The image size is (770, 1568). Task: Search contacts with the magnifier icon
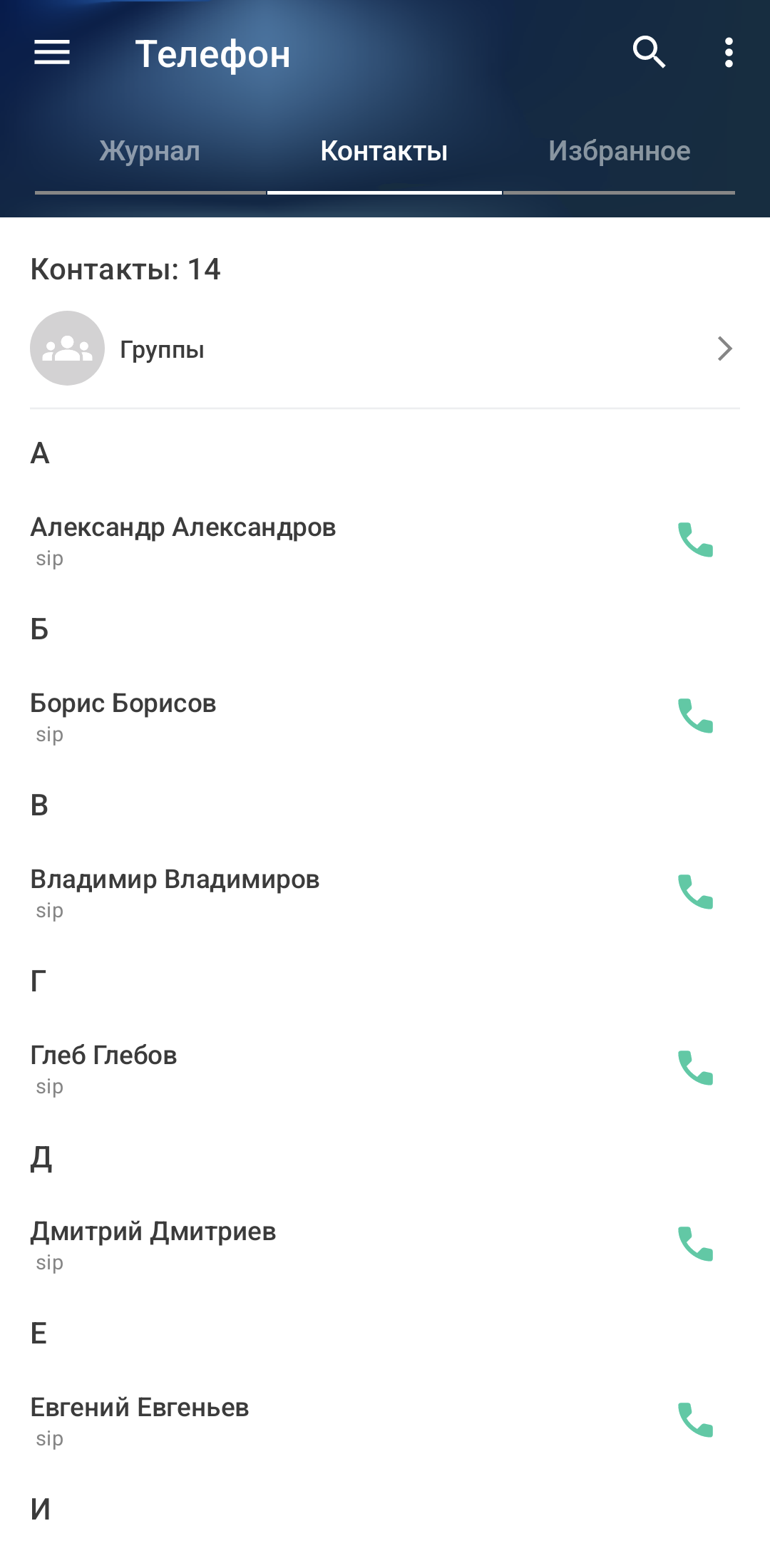tap(649, 53)
